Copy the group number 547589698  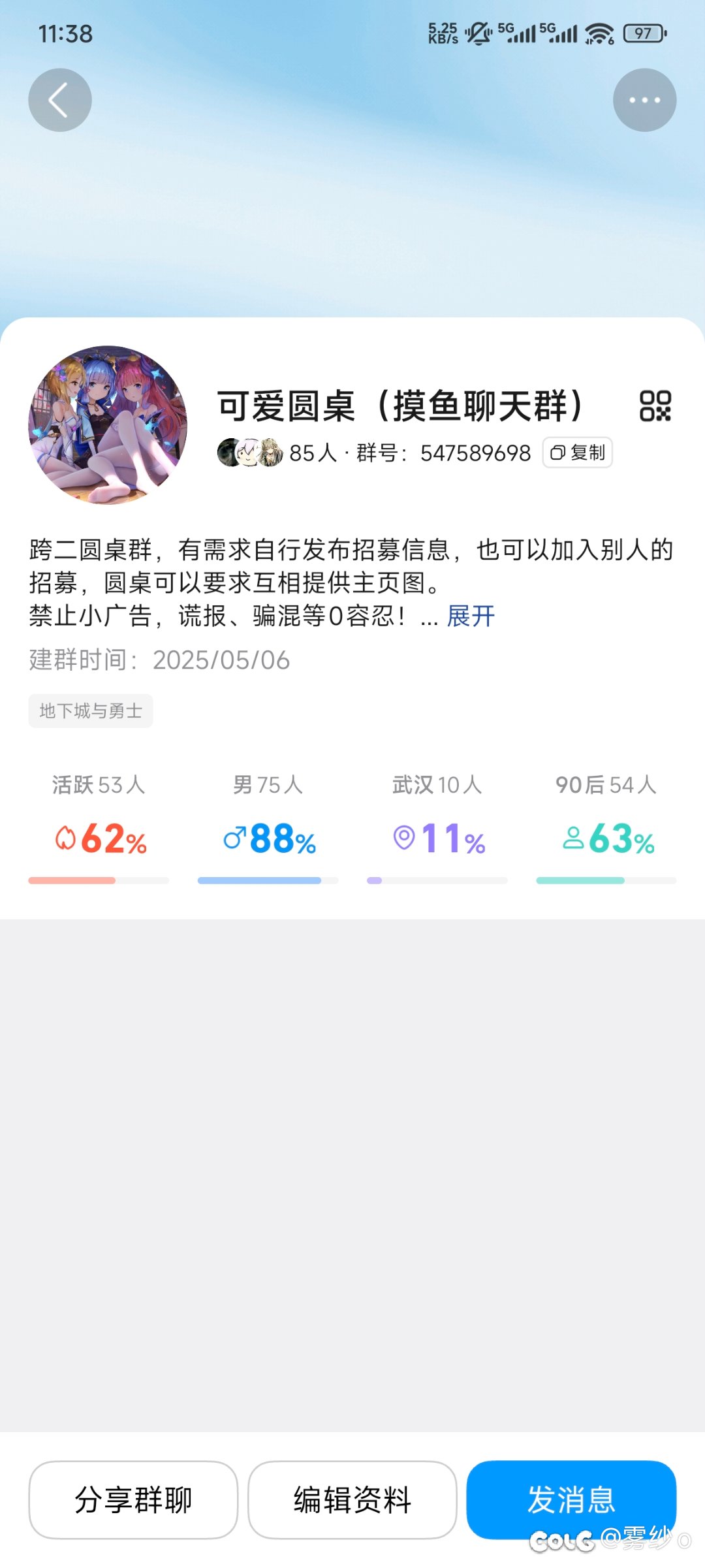click(x=578, y=453)
